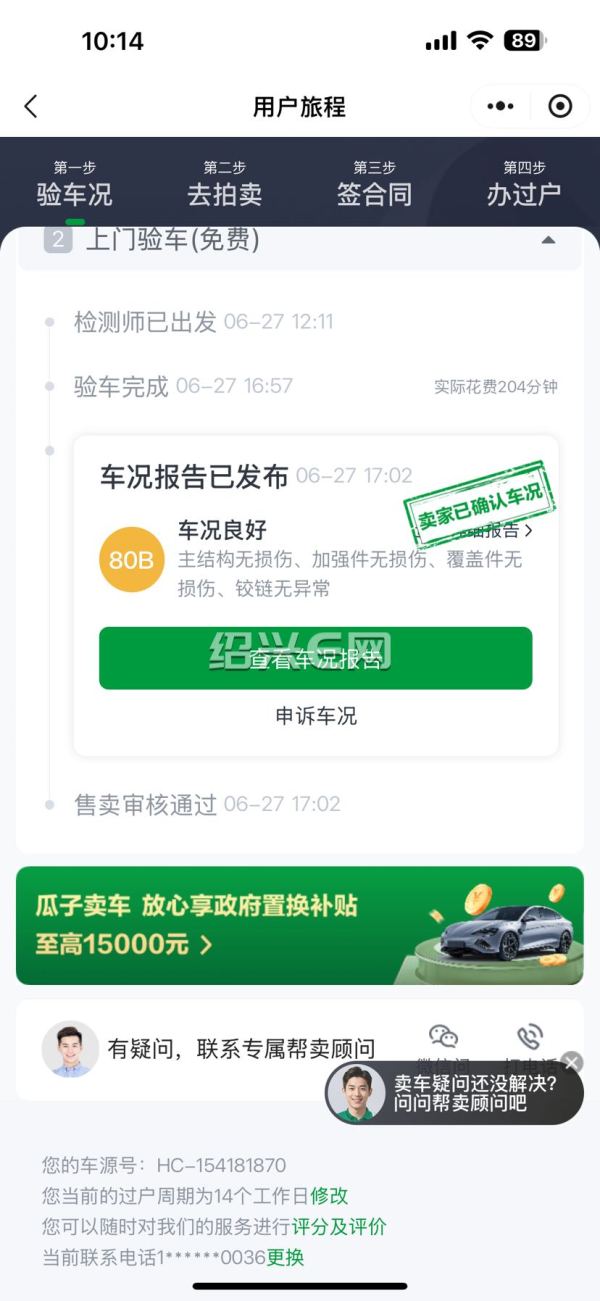Call the advisor via phone icon
Screen dimensions: 600x1301
(529, 1040)
